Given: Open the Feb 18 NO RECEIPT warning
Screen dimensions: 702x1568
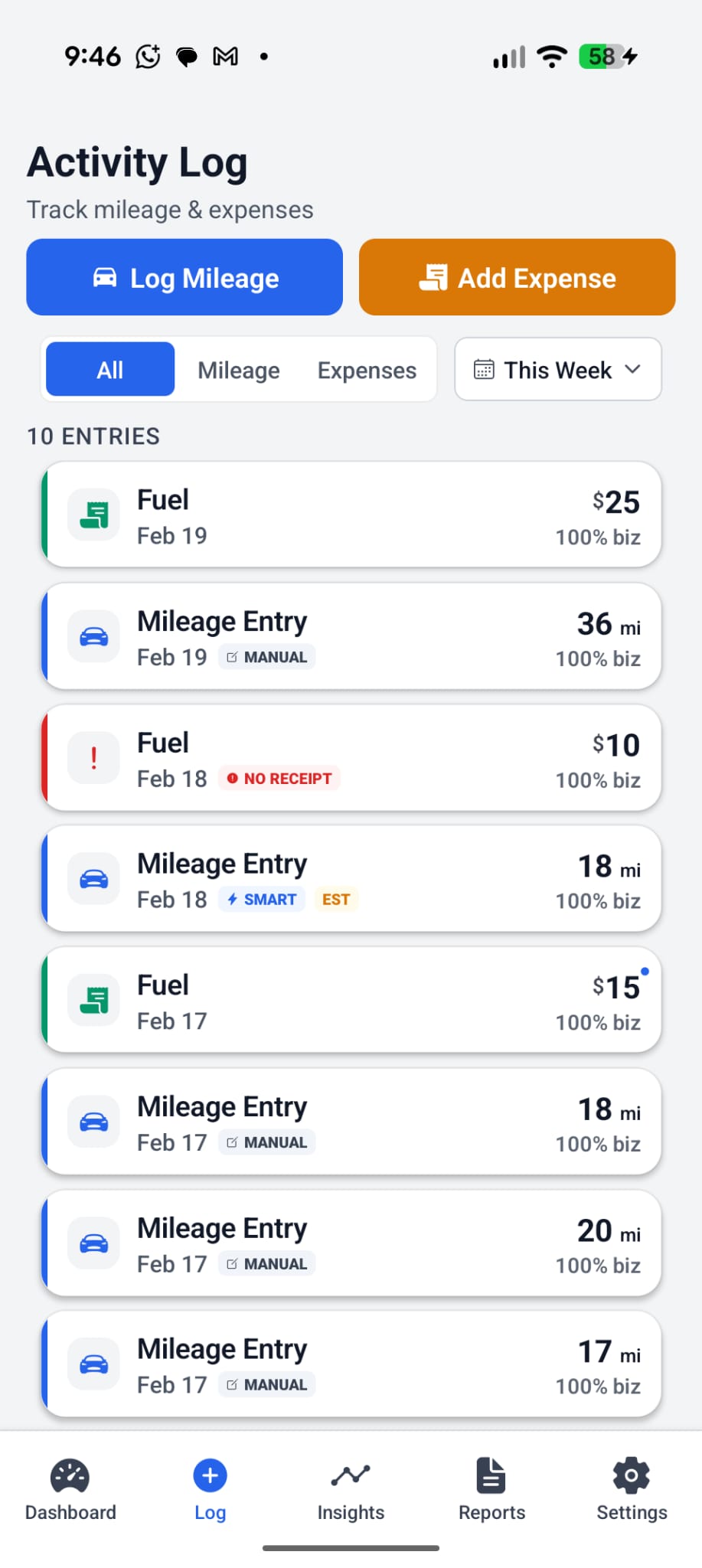Looking at the screenshot, I should pos(279,778).
